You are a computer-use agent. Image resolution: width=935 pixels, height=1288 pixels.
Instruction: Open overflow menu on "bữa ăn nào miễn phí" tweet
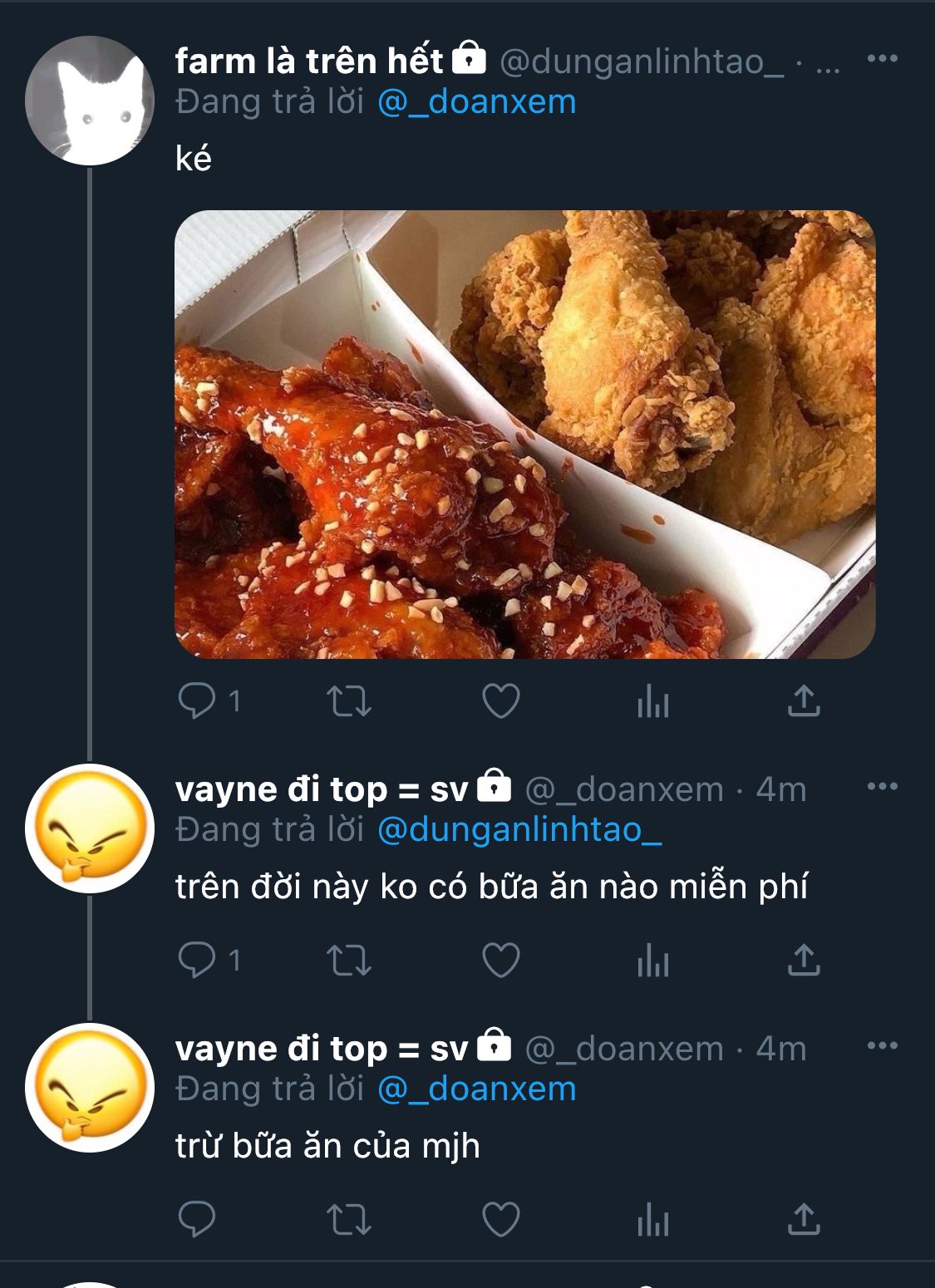click(882, 787)
